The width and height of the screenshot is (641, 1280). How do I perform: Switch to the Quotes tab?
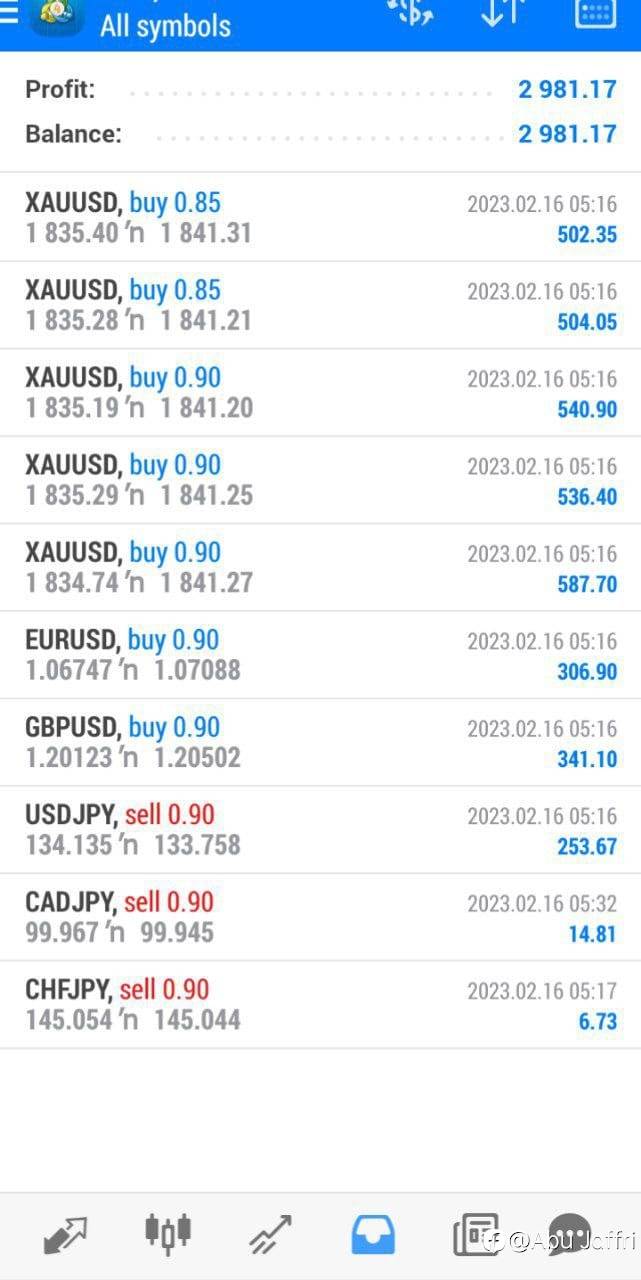click(x=66, y=1234)
